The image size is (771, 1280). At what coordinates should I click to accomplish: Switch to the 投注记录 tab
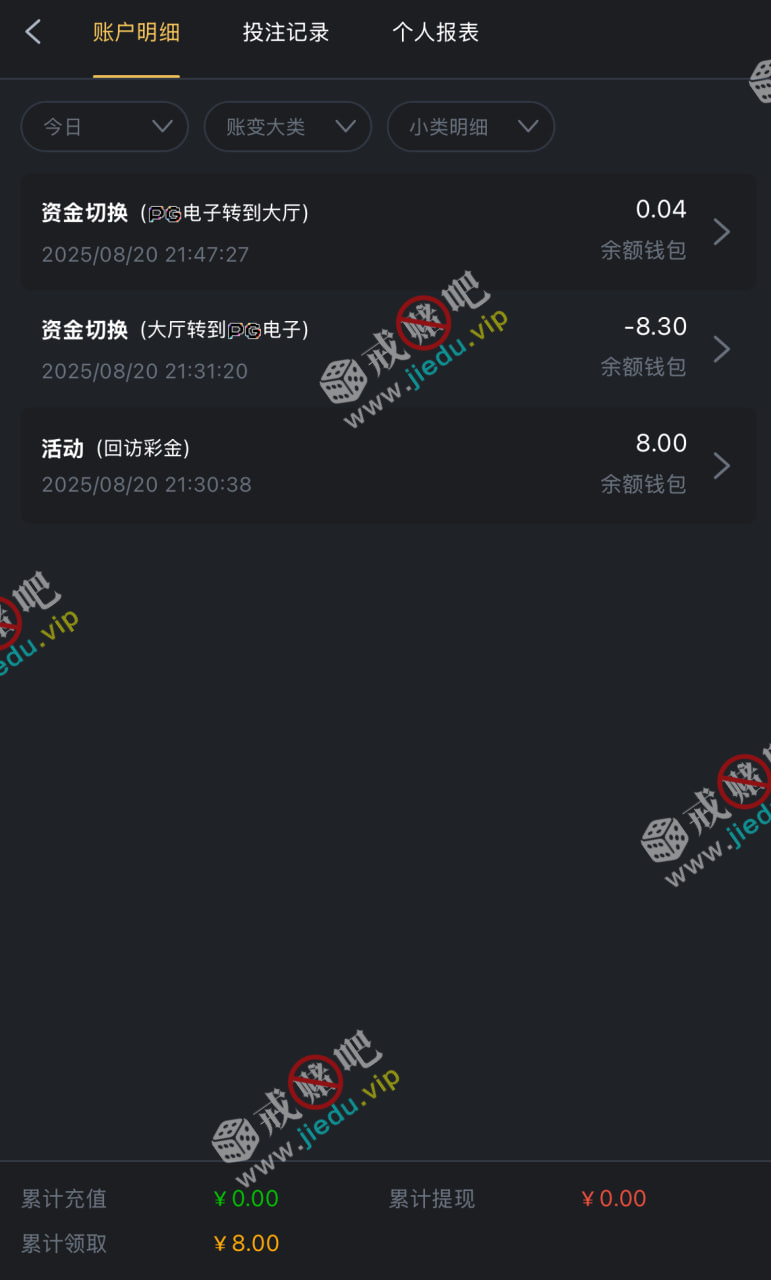coord(286,32)
